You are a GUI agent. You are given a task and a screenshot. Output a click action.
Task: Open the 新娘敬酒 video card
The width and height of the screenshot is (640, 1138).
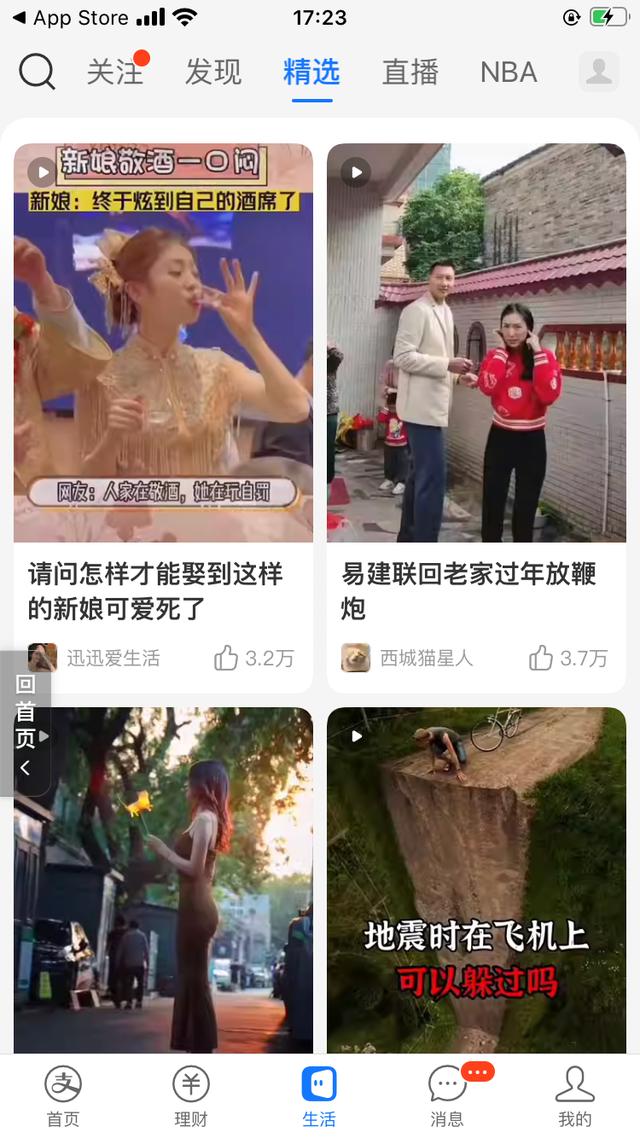click(163, 343)
